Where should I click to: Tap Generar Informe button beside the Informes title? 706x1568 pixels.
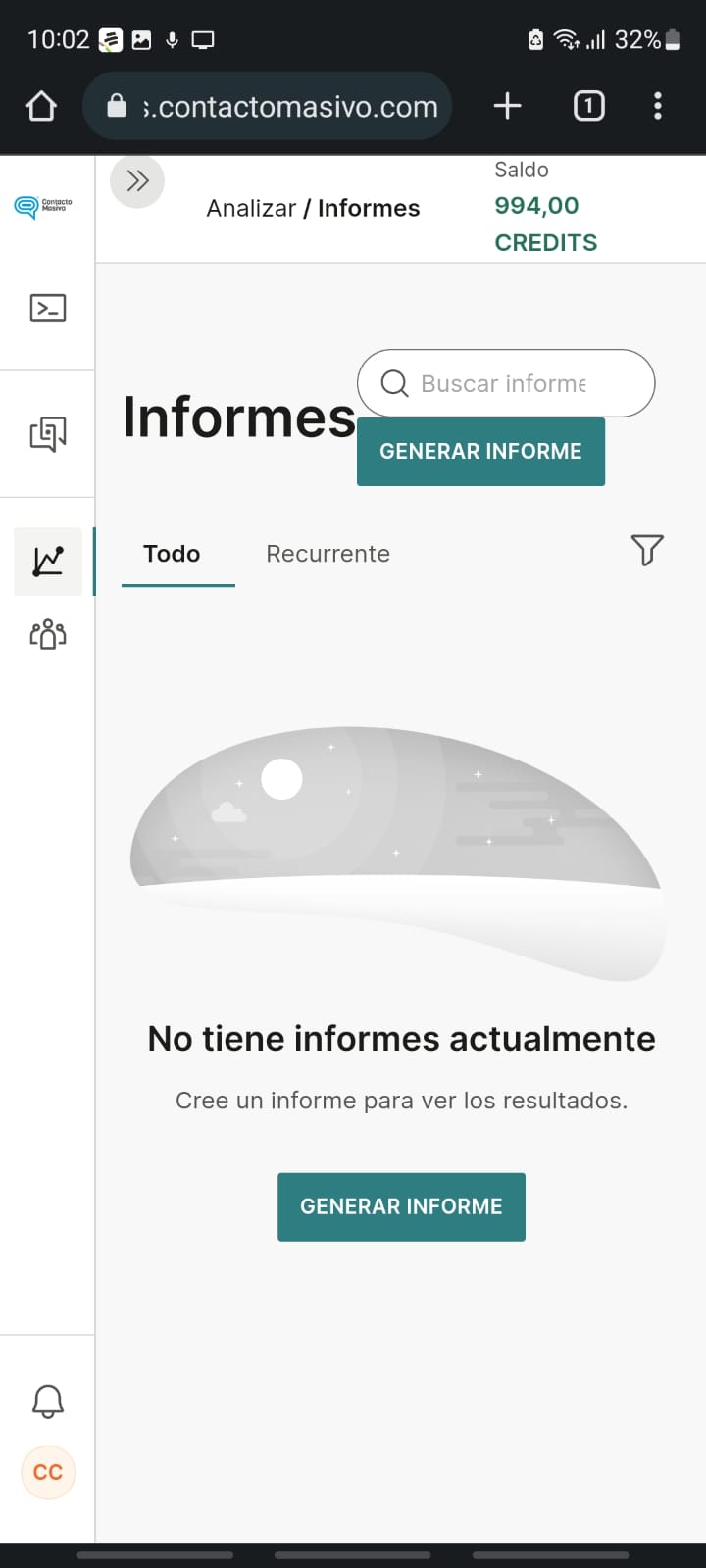tap(480, 451)
